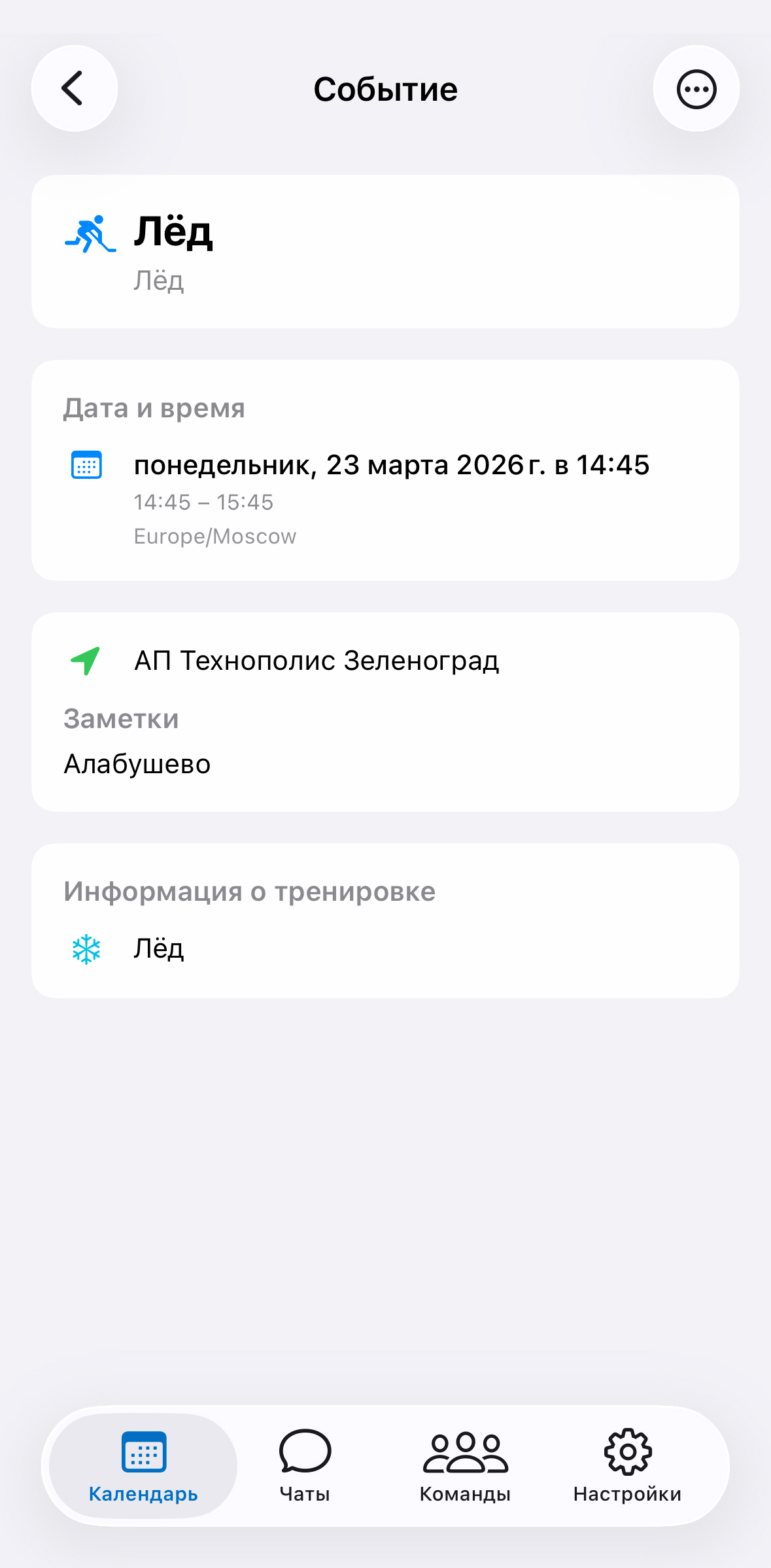Open АП Технополис Зеленоград location
The width and height of the screenshot is (771, 1568).
(x=317, y=662)
